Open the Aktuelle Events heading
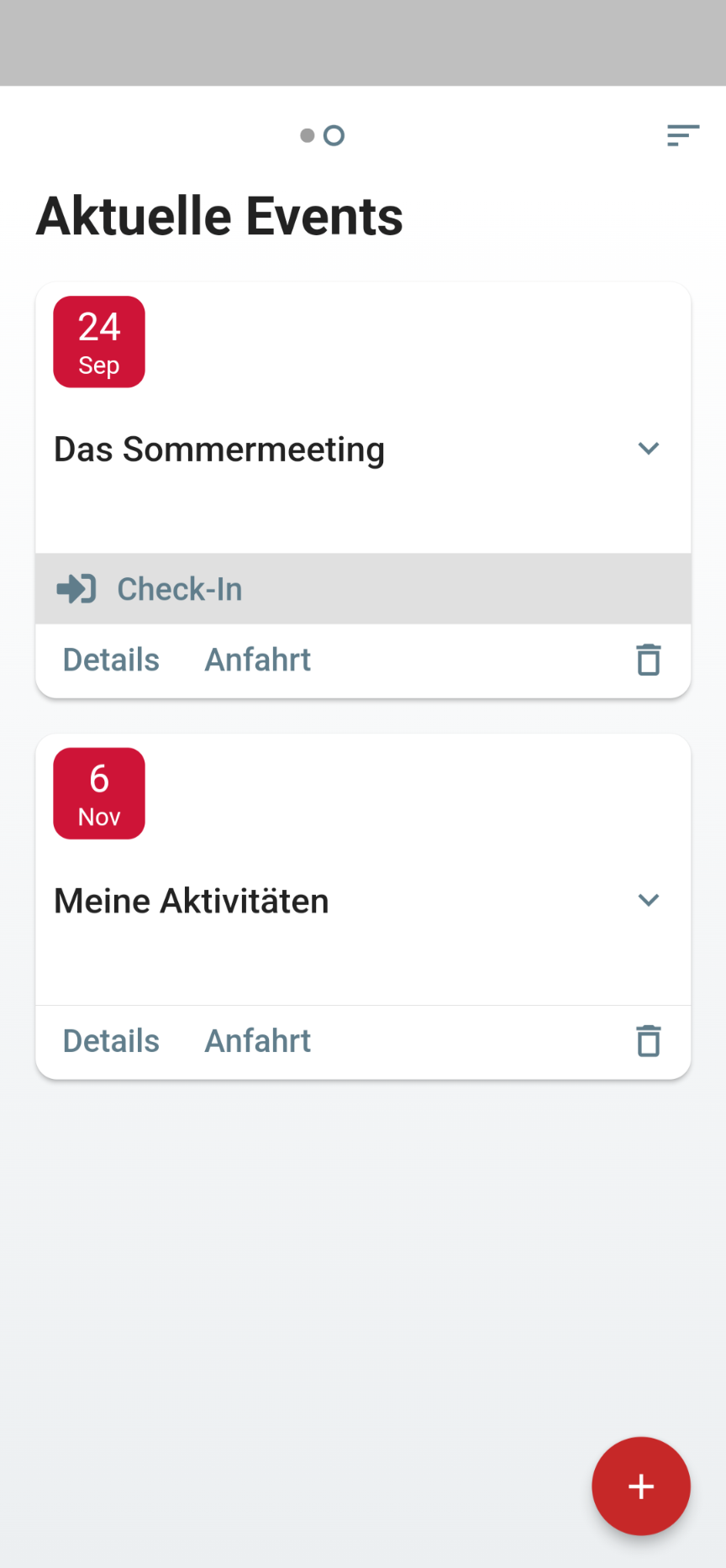The image size is (726, 1568). coord(218,215)
